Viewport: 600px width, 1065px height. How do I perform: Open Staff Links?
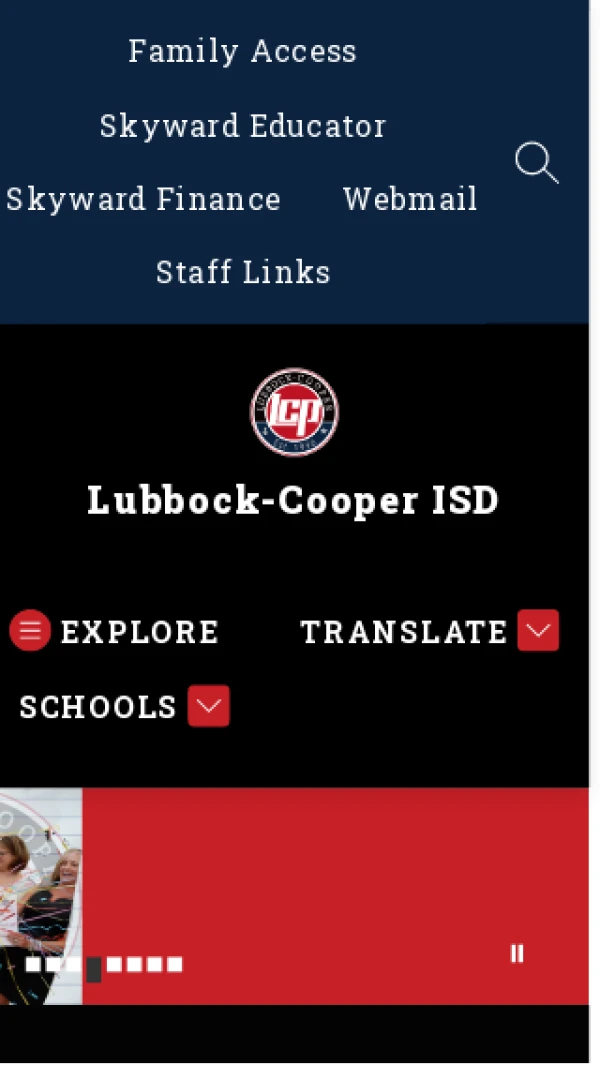coord(243,272)
